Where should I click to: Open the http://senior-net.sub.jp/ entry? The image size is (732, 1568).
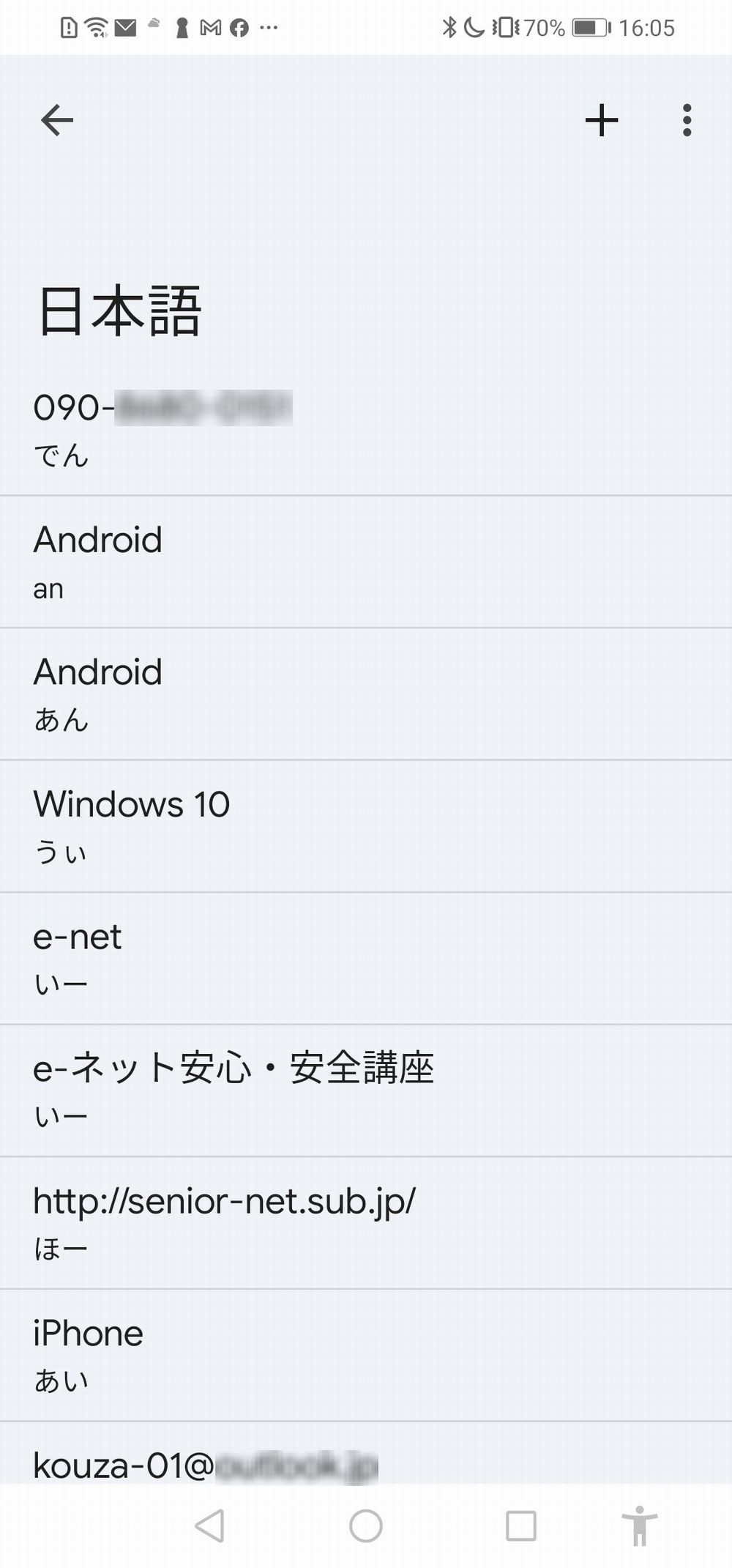[293, 1222]
